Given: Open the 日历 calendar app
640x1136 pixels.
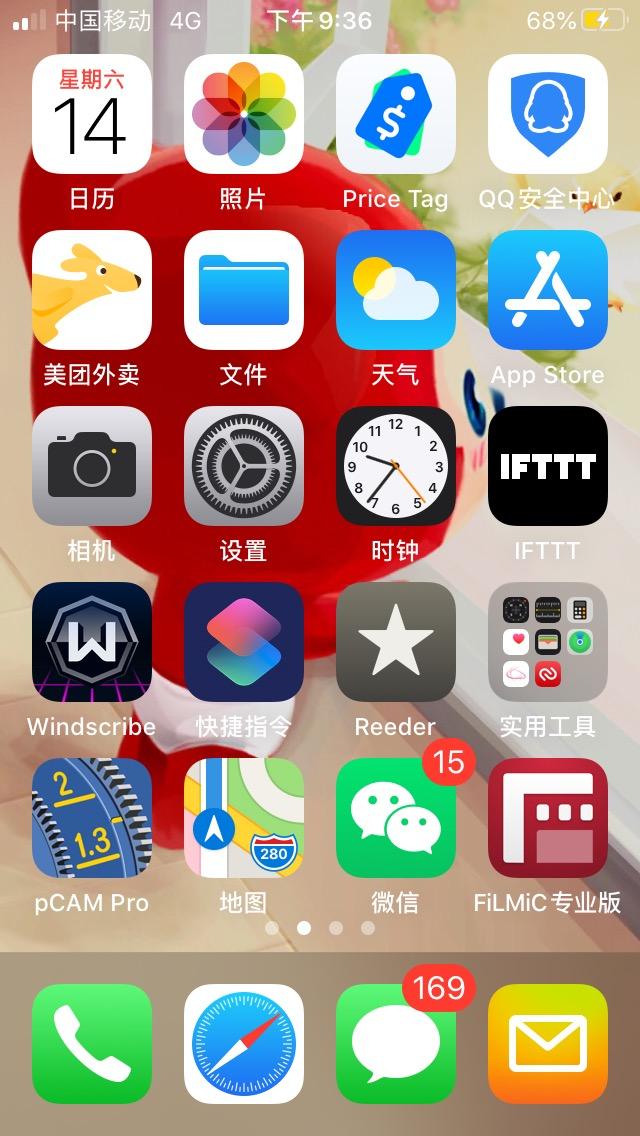Looking at the screenshot, I should pyautogui.click(x=92, y=114).
